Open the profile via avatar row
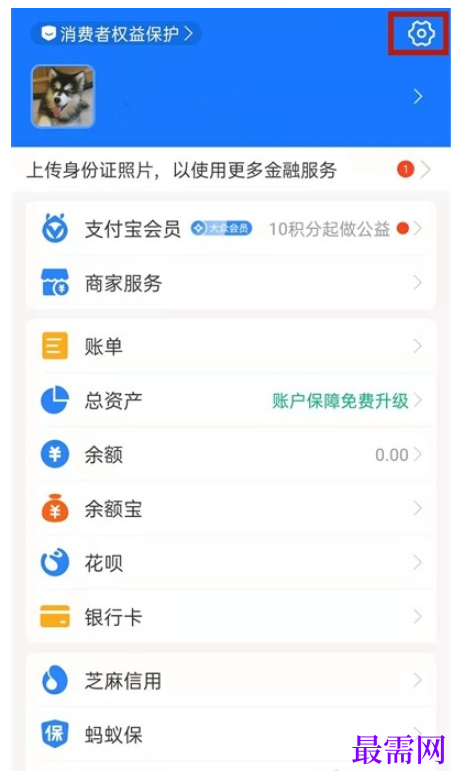 pyautogui.click(x=231, y=97)
